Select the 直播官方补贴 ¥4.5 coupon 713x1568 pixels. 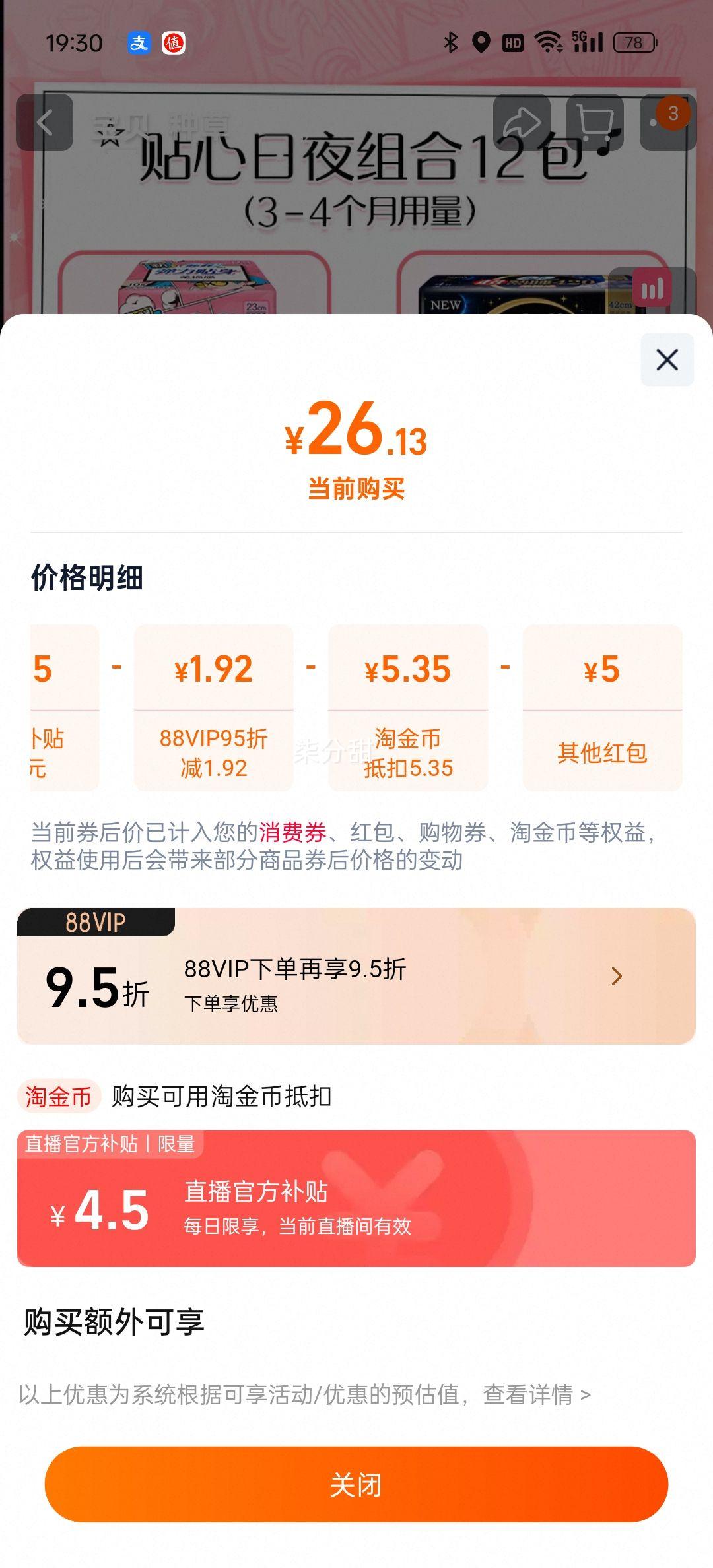coord(356,1198)
